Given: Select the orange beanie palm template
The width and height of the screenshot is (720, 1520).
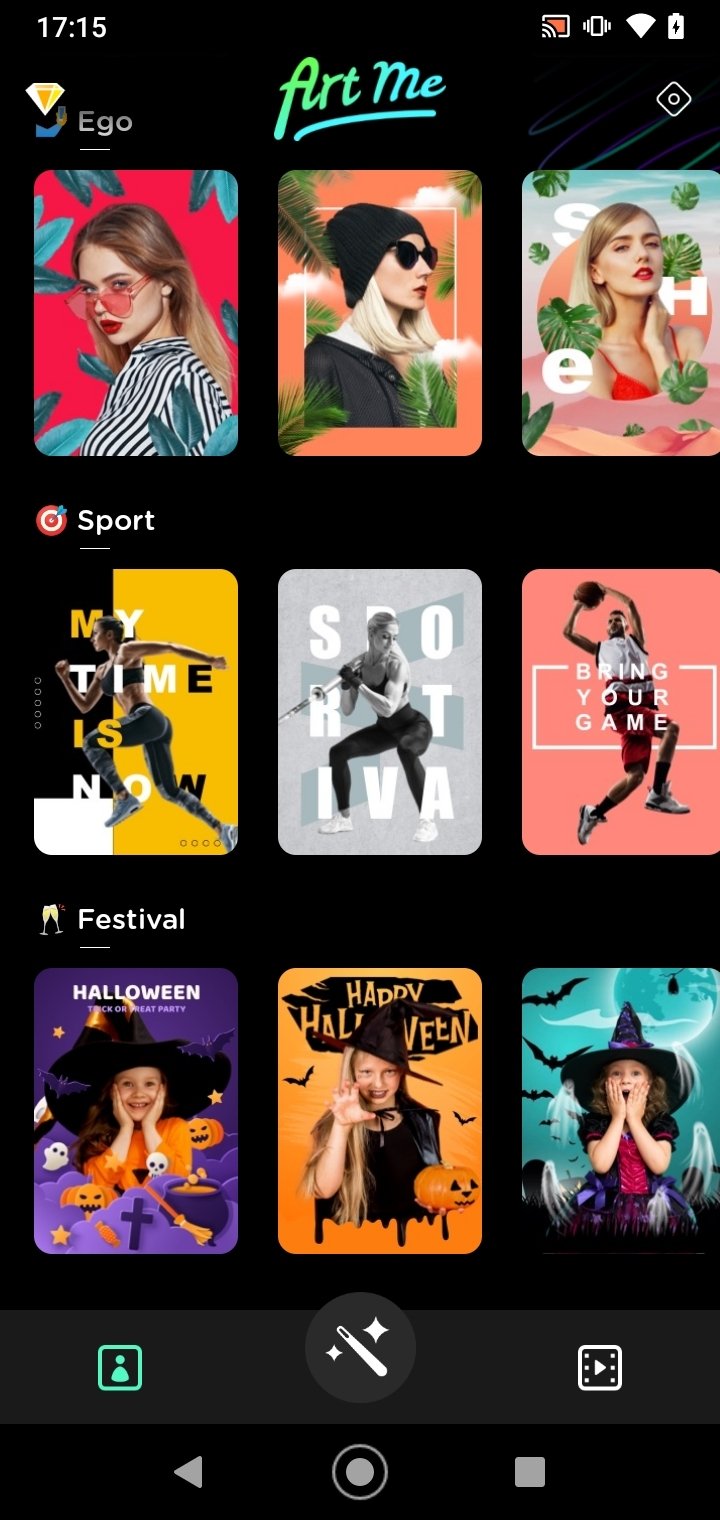Looking at the screenshot, I should [x=380, y=313].
